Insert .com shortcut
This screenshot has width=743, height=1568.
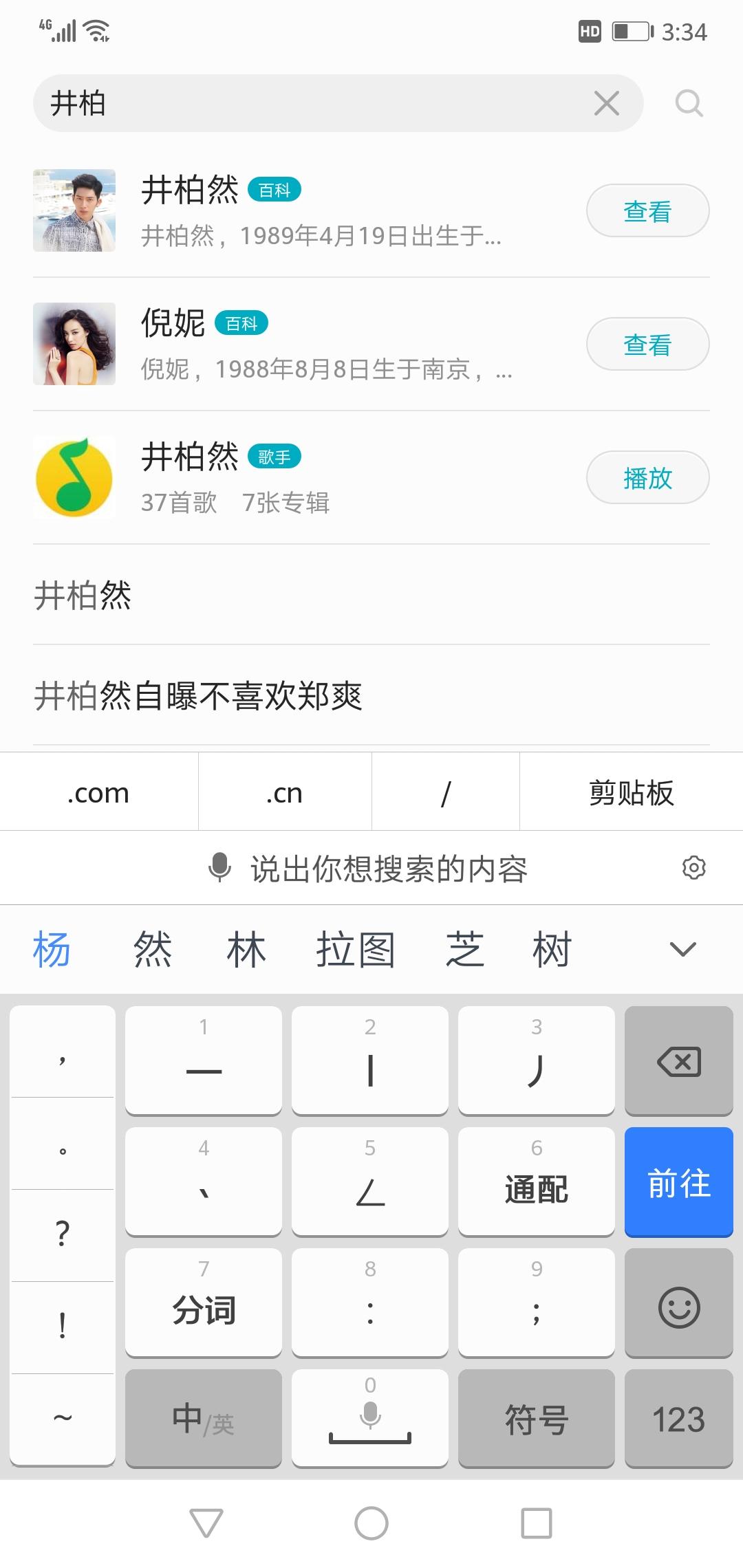pyautogui.click(x=99, y=792)
